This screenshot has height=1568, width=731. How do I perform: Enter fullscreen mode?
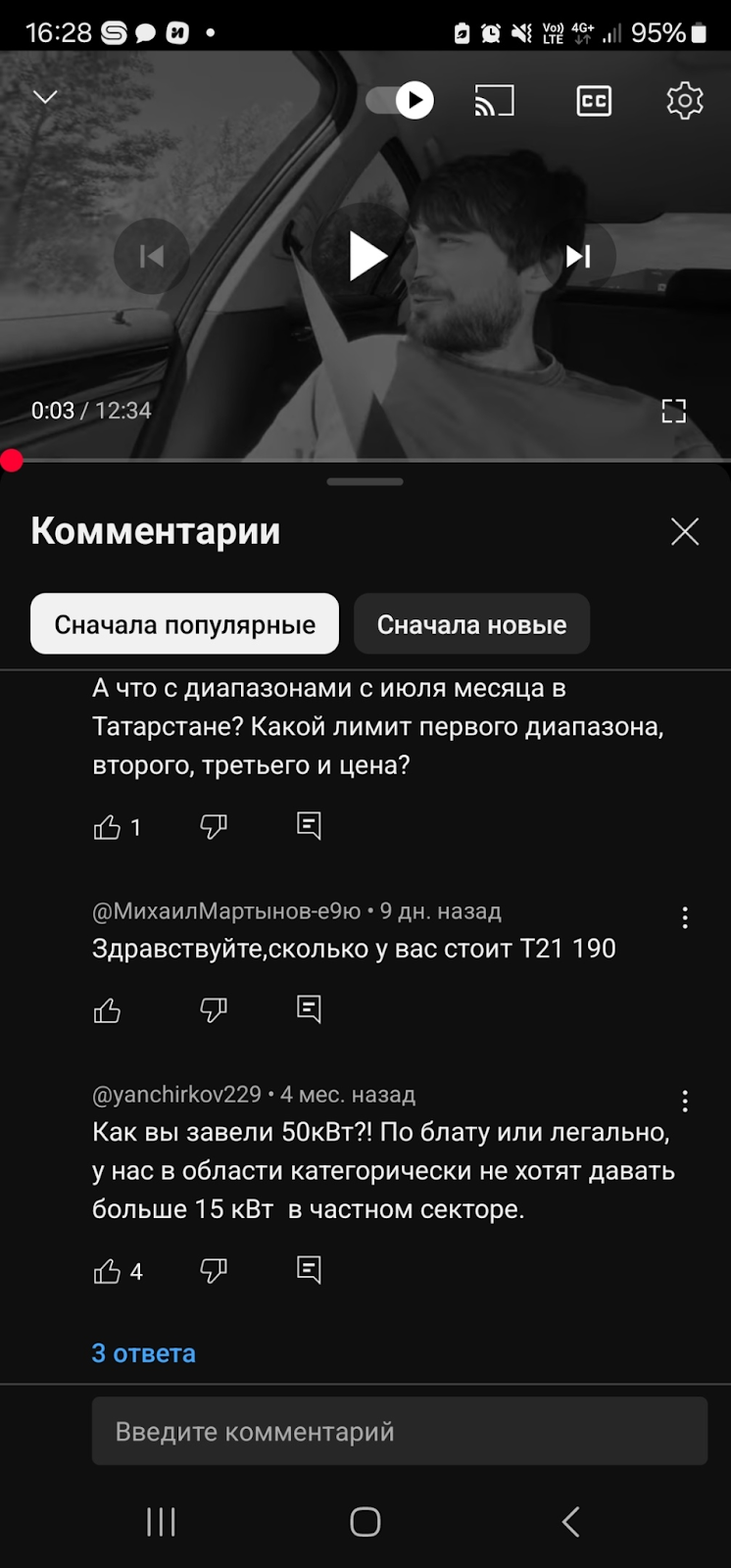(673, 411)
